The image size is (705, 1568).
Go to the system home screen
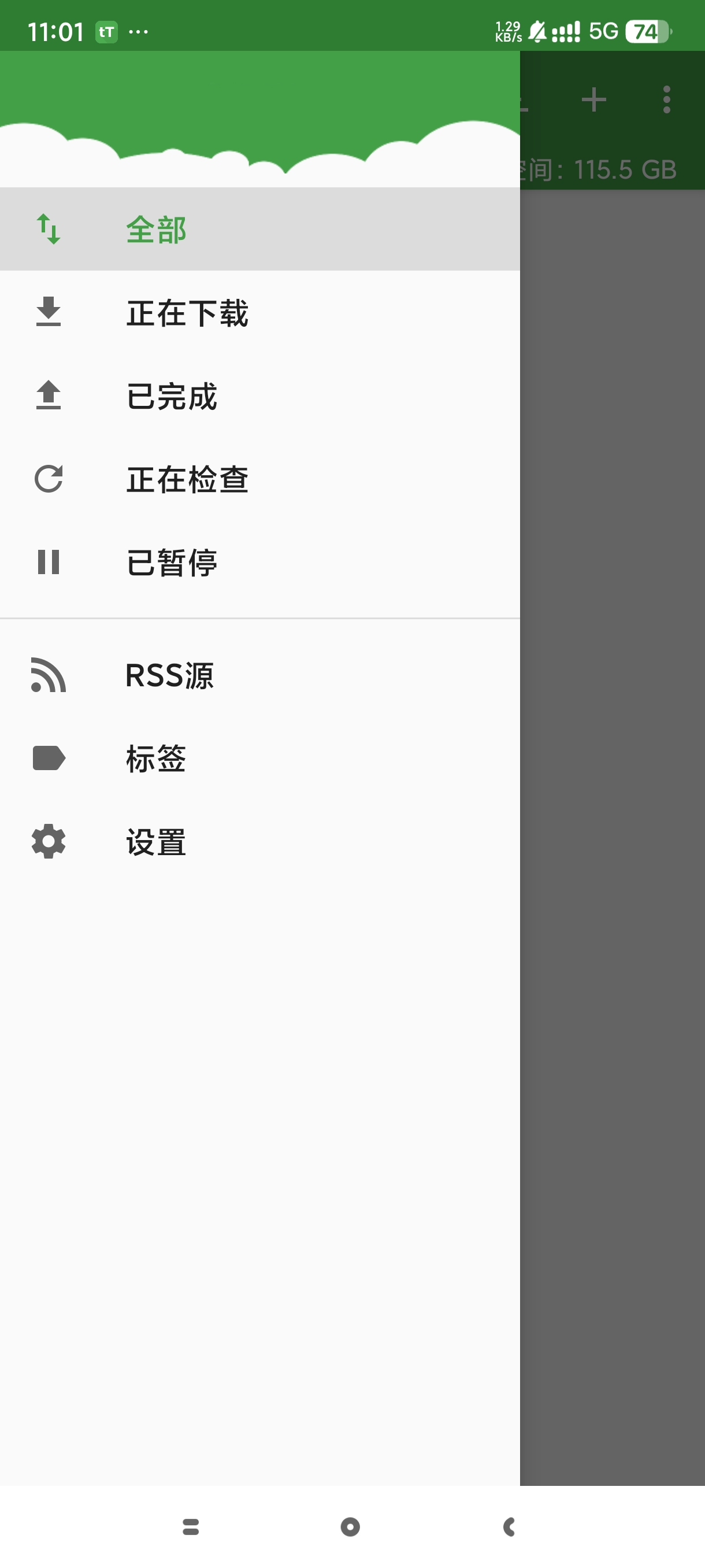tap(350, 1526)
